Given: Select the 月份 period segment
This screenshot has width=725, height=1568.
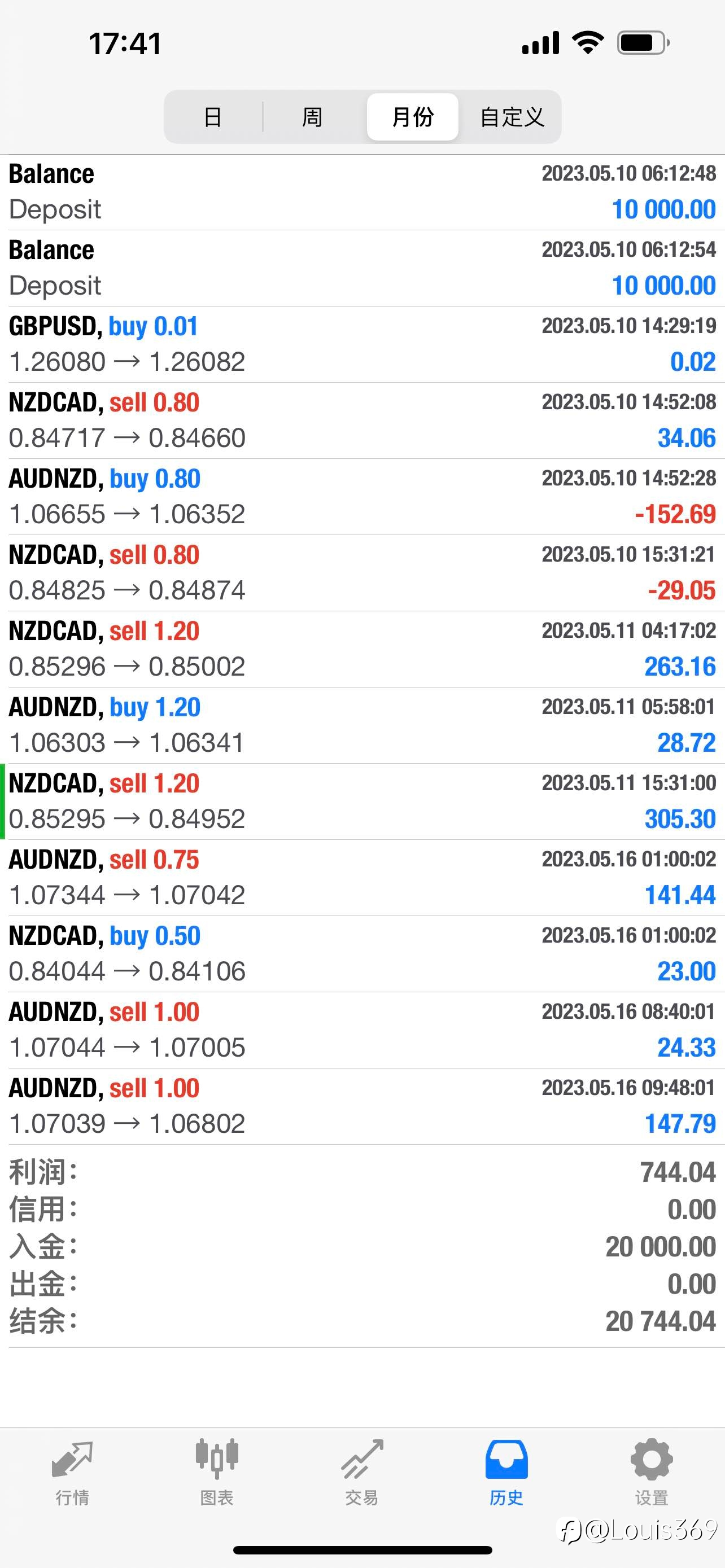Looking at the screenshot, I should [413, 117].
